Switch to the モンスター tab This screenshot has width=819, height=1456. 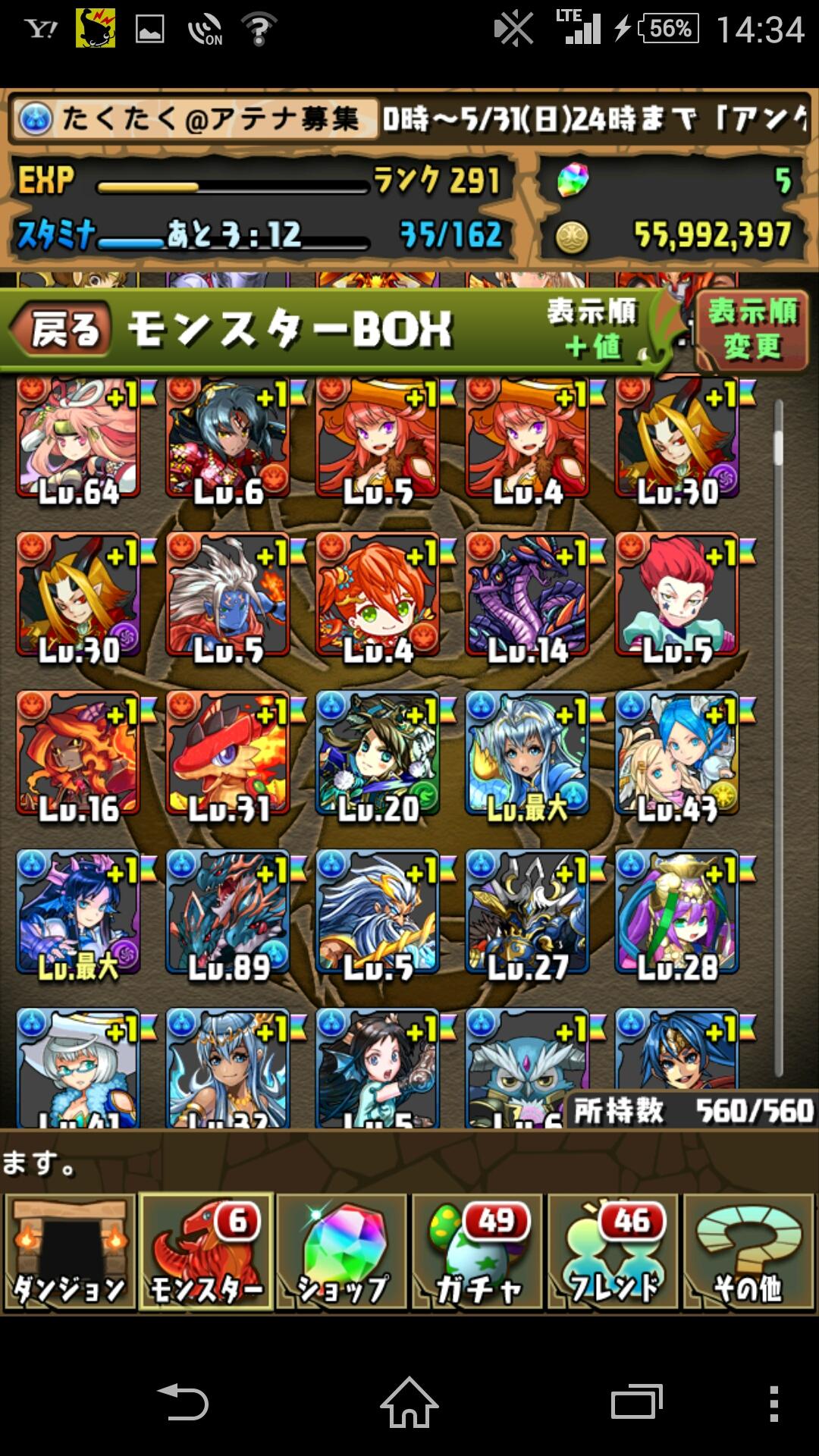tap(206, 1253)
